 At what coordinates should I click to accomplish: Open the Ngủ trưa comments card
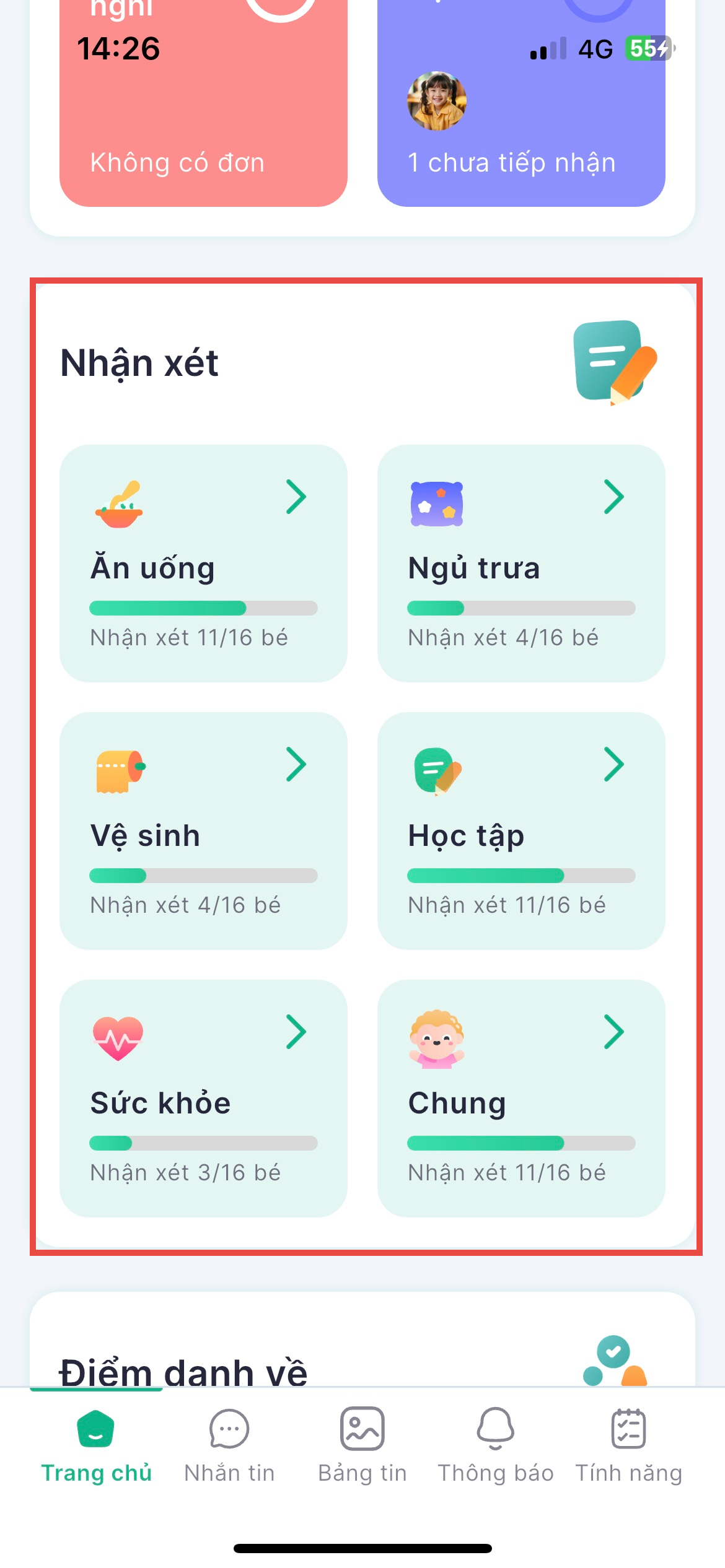521,563
